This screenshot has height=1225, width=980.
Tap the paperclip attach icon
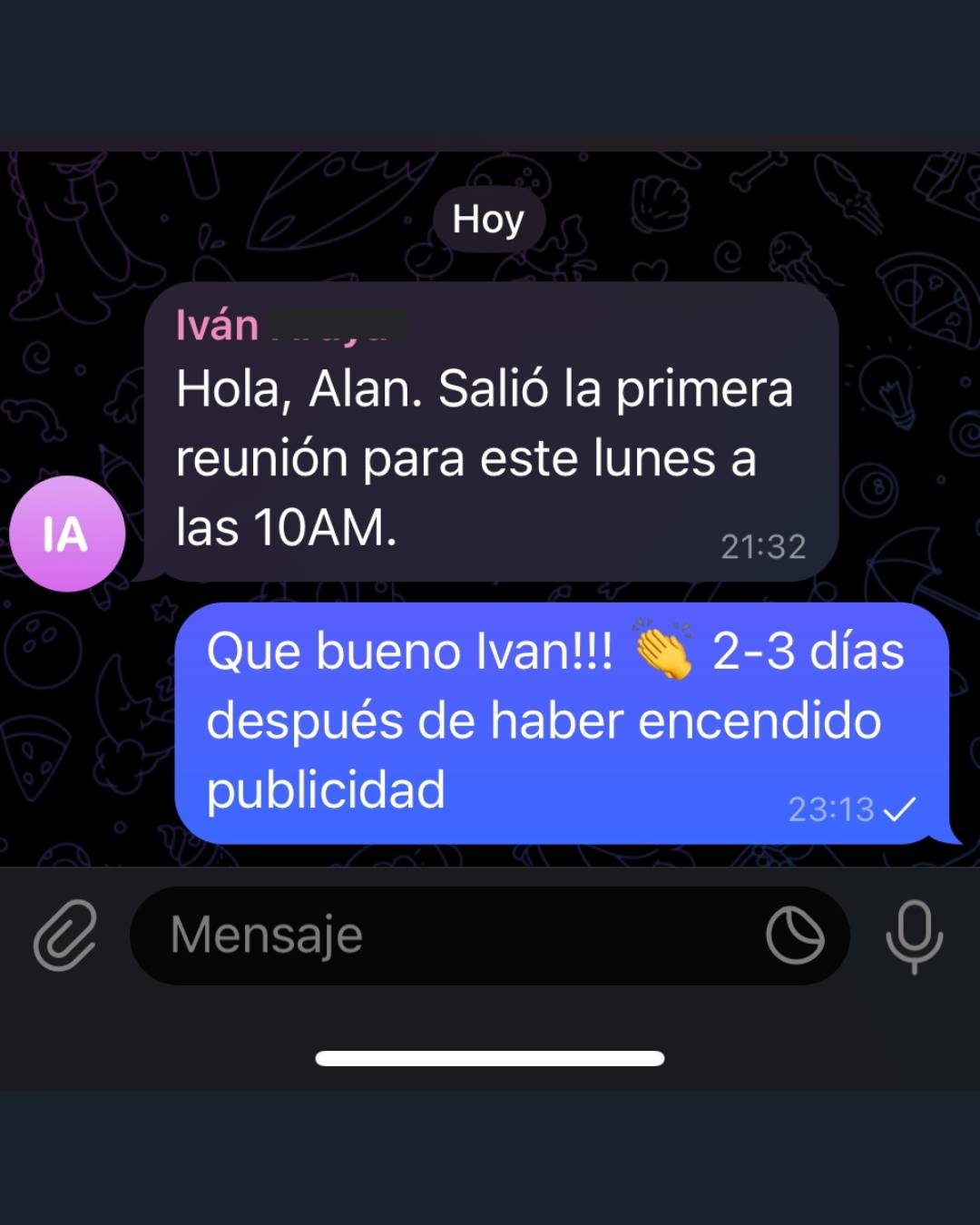click(x=64, y=936)
